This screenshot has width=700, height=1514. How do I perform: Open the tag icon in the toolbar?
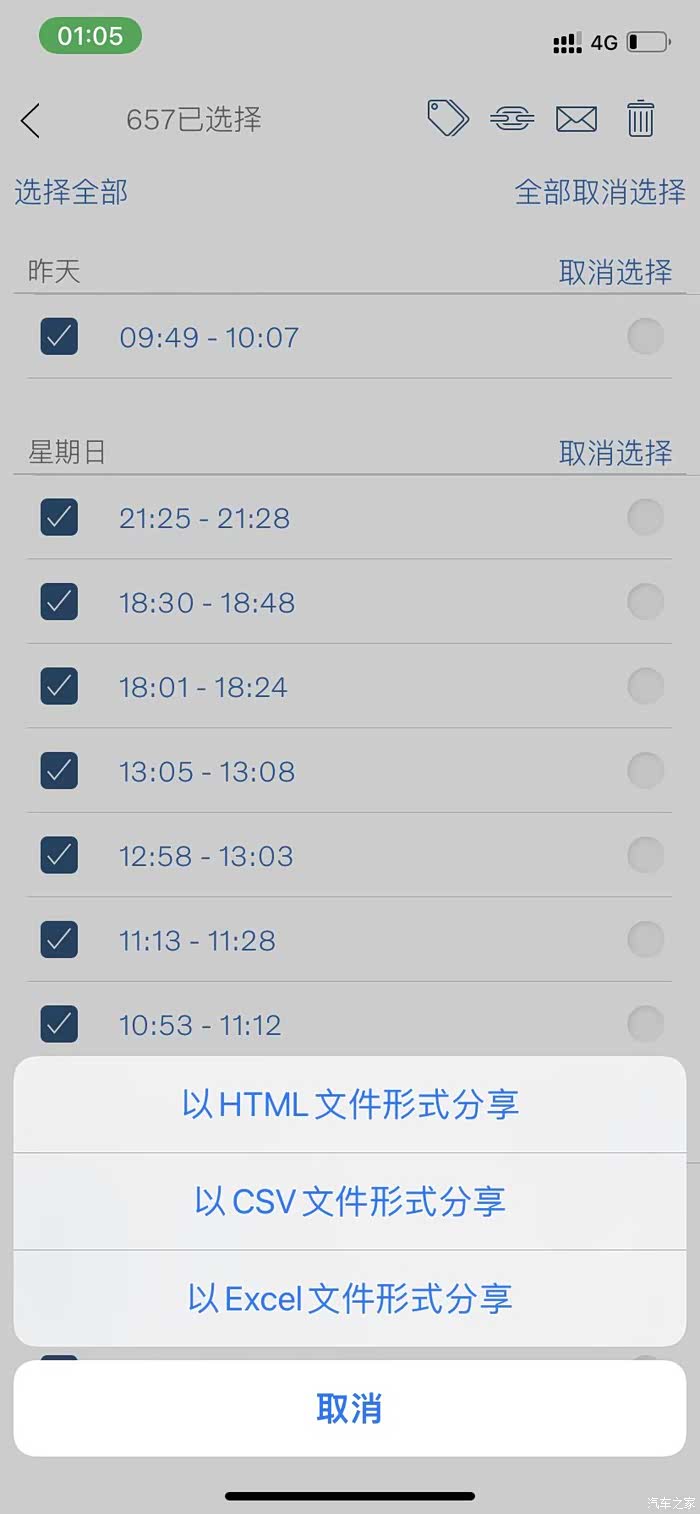[x=448, y=118]
